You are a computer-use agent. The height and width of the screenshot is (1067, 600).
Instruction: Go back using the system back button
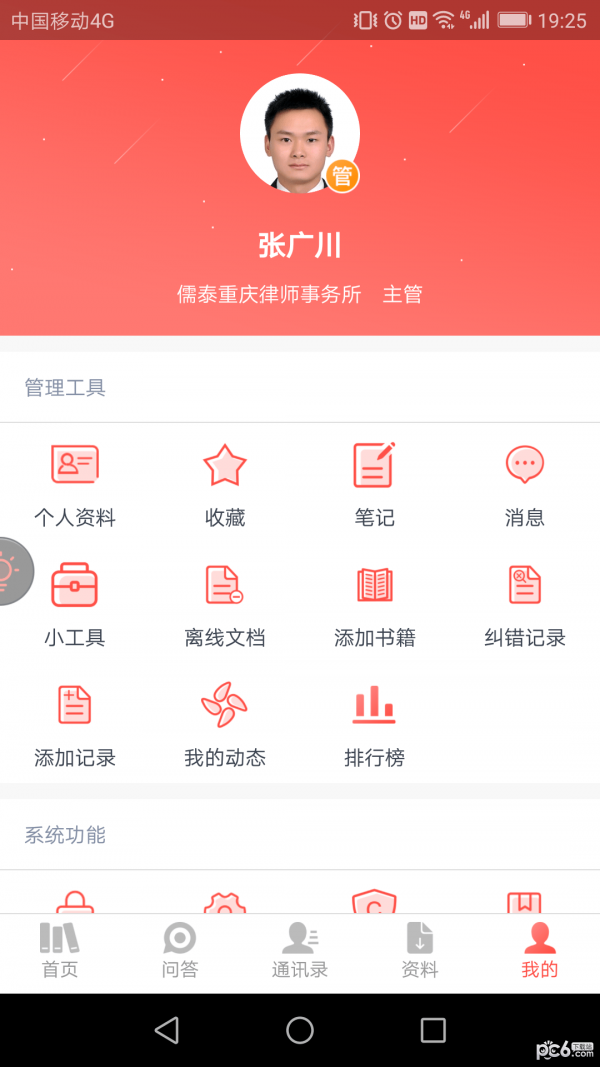pos(167,1030)
